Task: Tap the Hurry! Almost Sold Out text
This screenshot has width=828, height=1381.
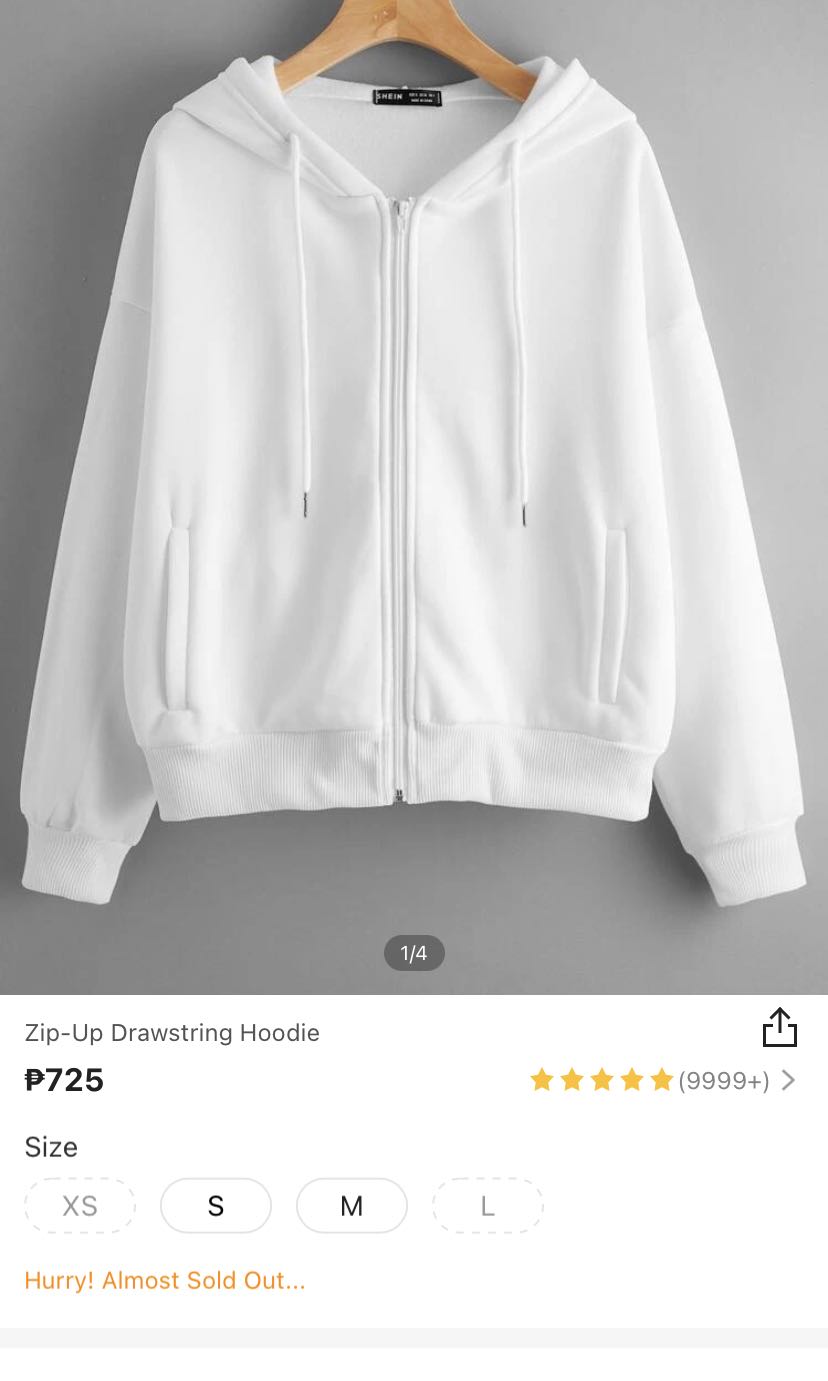Action: 165,1280
